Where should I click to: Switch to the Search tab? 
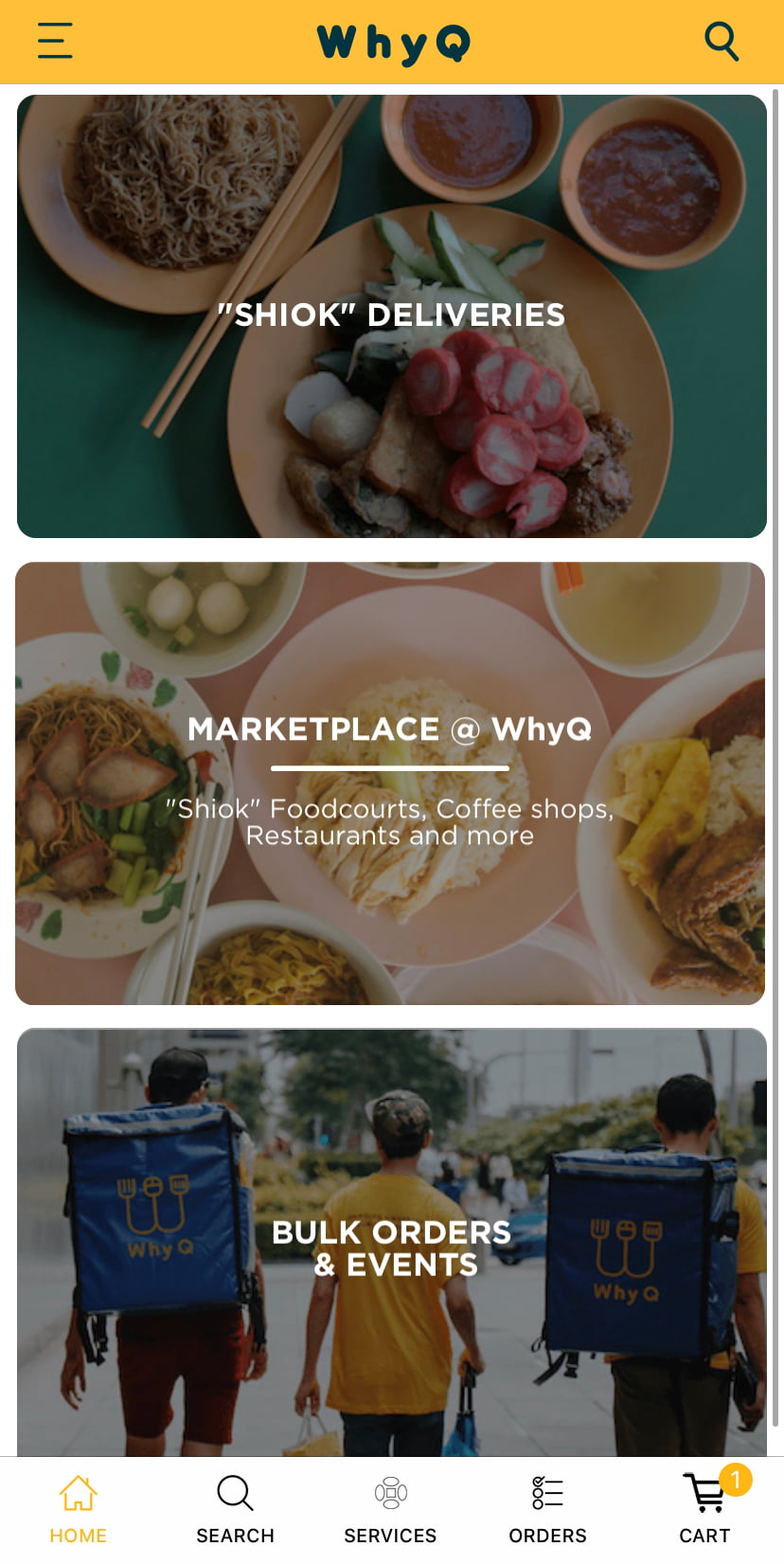pyautogui.click(x=235, y=1509)
